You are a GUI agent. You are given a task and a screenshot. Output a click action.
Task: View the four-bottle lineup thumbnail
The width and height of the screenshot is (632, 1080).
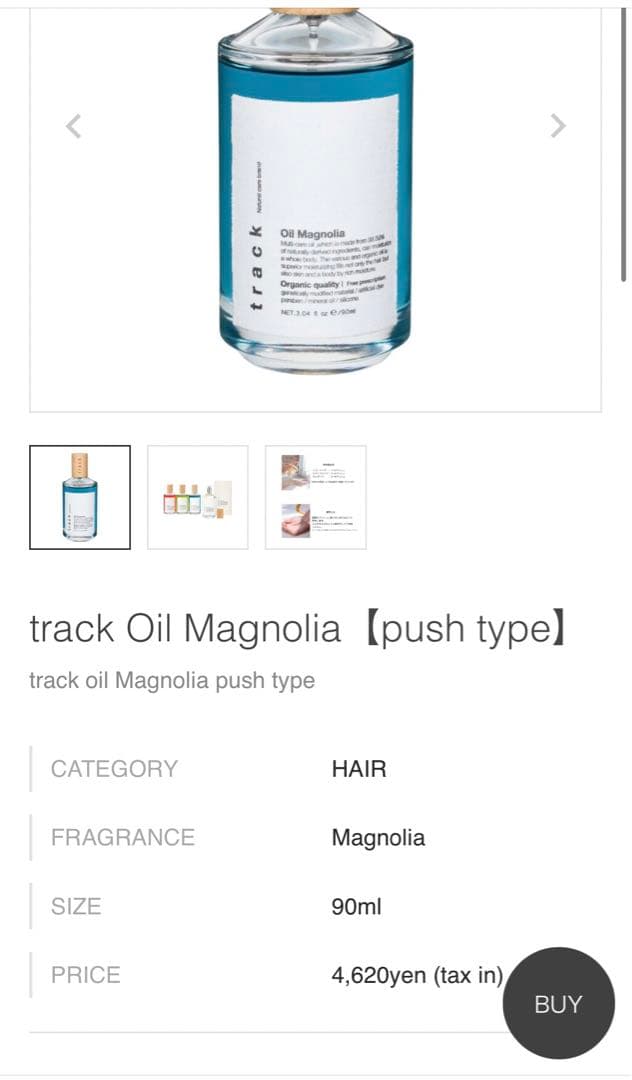pos(198,497)
